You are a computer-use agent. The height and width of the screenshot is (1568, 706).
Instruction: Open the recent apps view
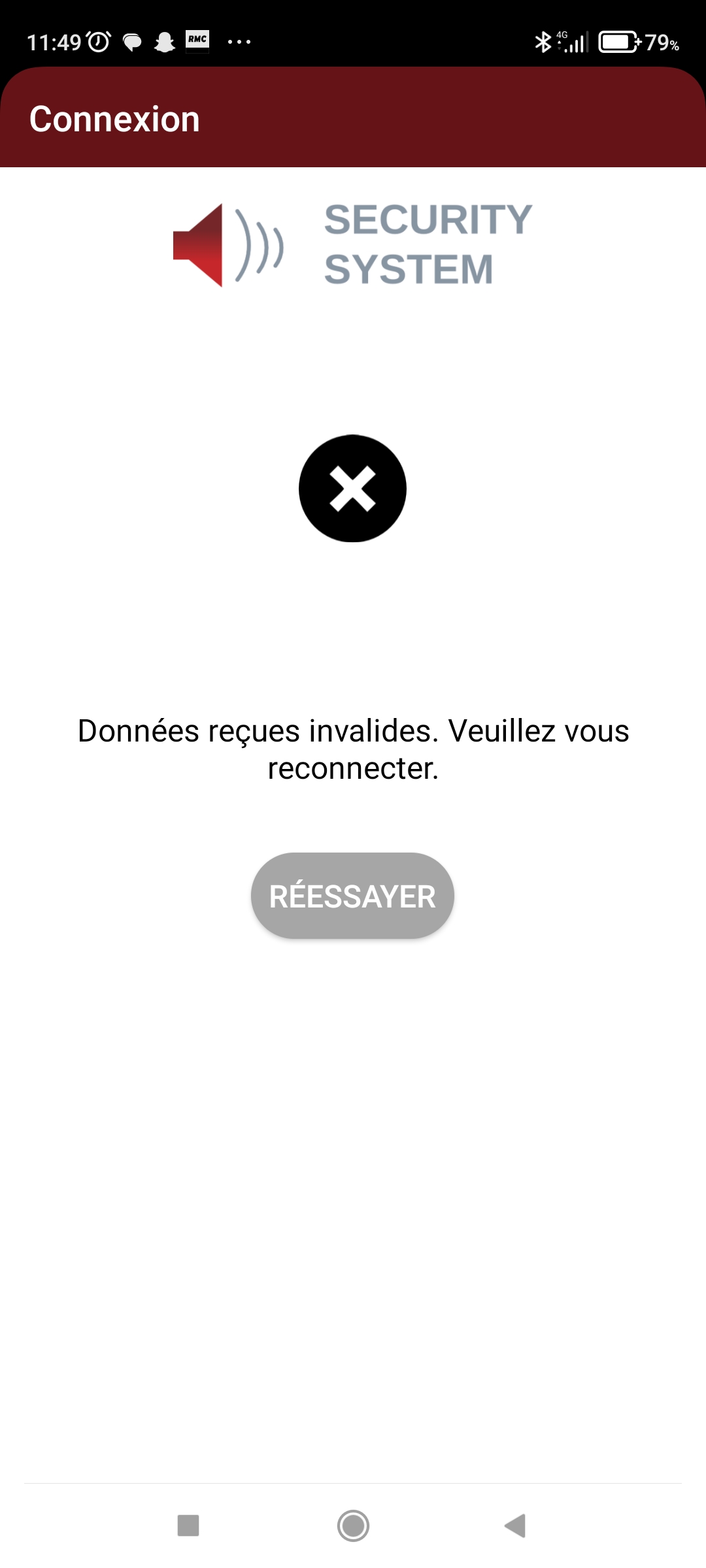tap(188, 1526)
